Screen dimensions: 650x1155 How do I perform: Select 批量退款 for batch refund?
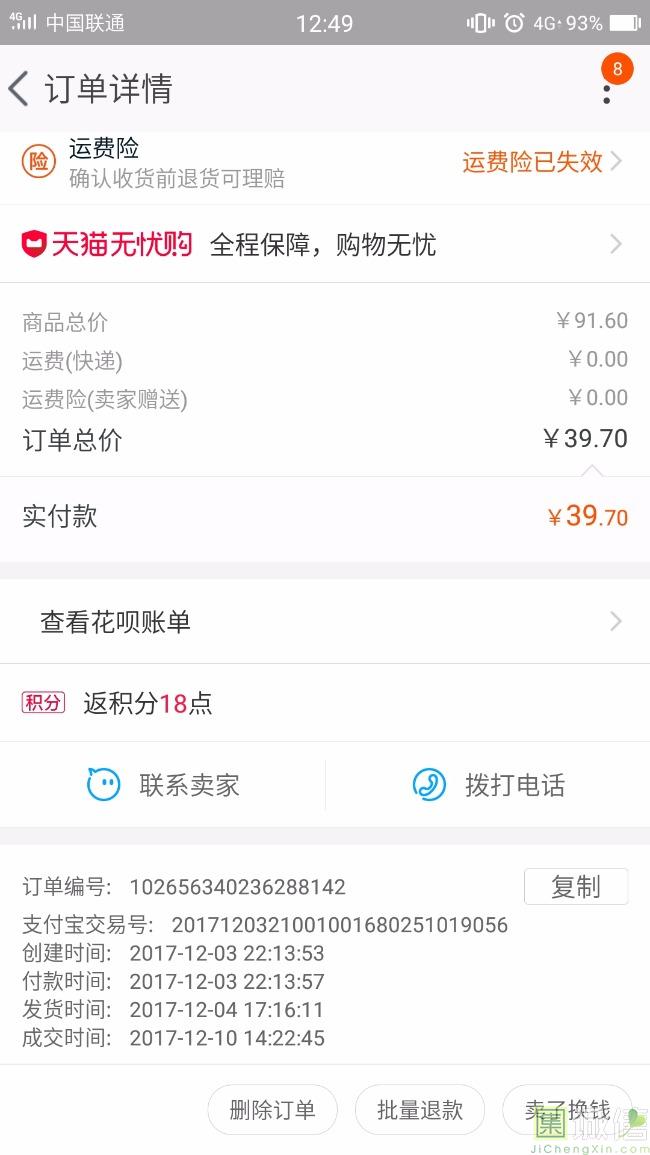419,1109
